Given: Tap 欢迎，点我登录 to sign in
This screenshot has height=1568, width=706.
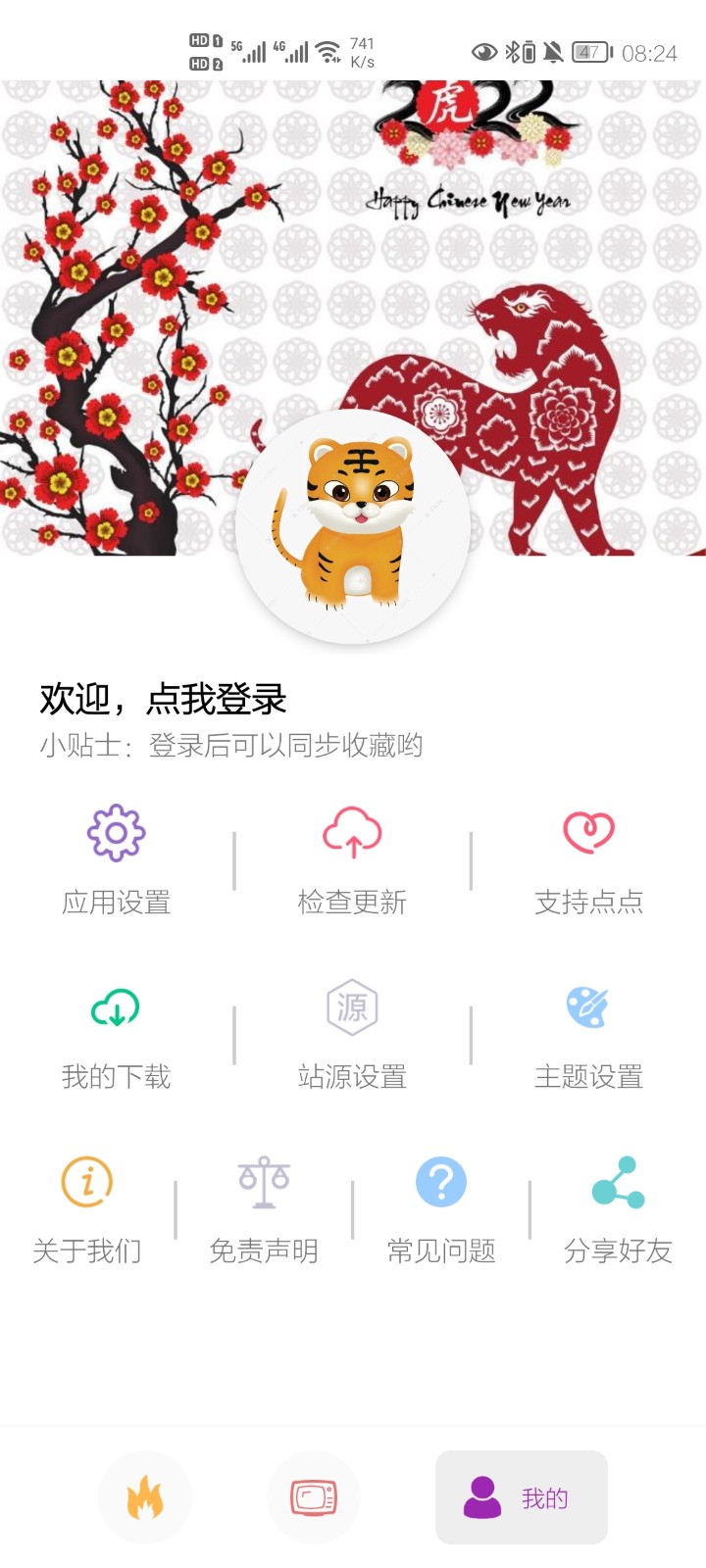Looking at the screenshot, I should click(x=163, y=700).
